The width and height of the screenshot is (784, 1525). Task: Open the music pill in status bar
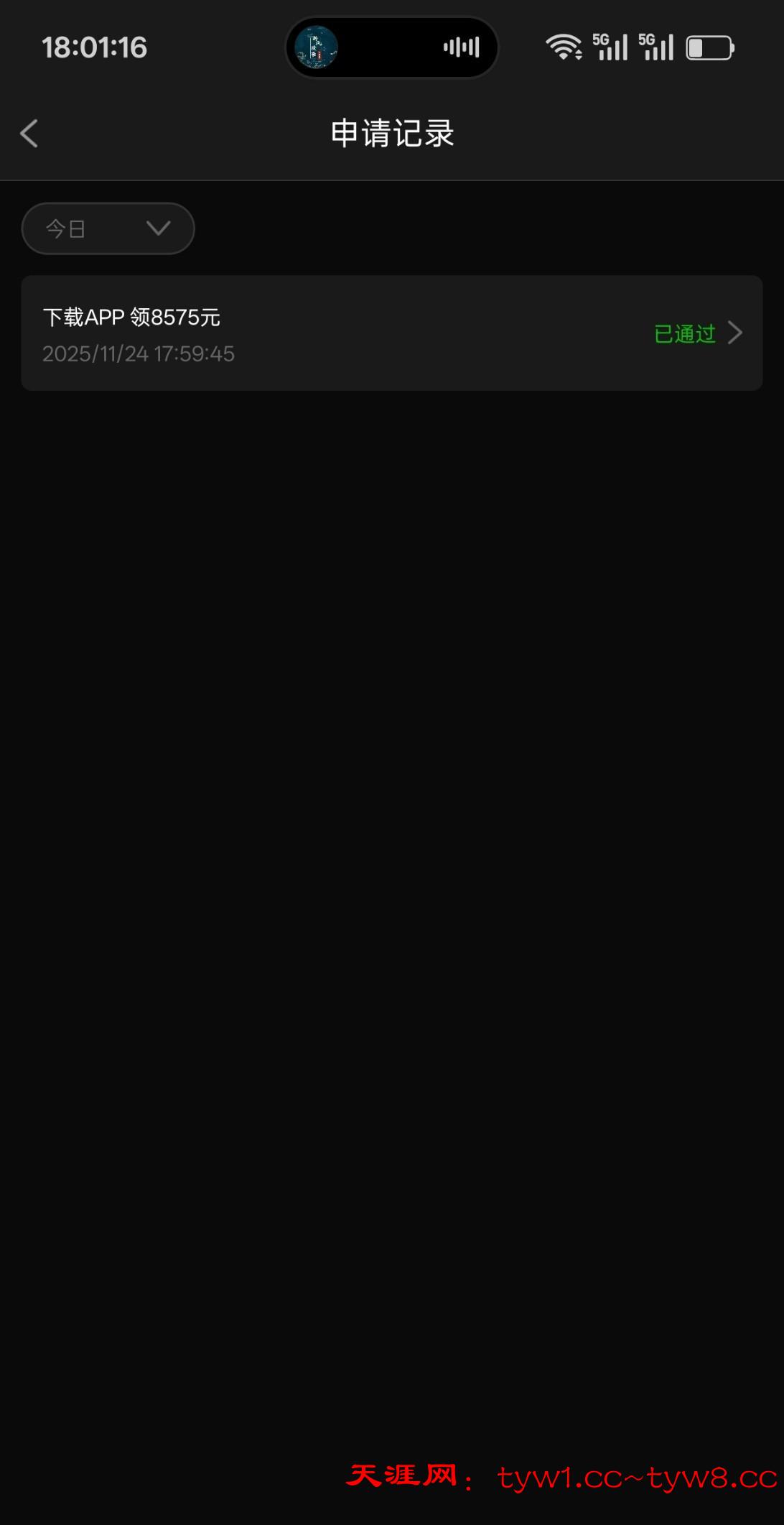tap(391, 47)
